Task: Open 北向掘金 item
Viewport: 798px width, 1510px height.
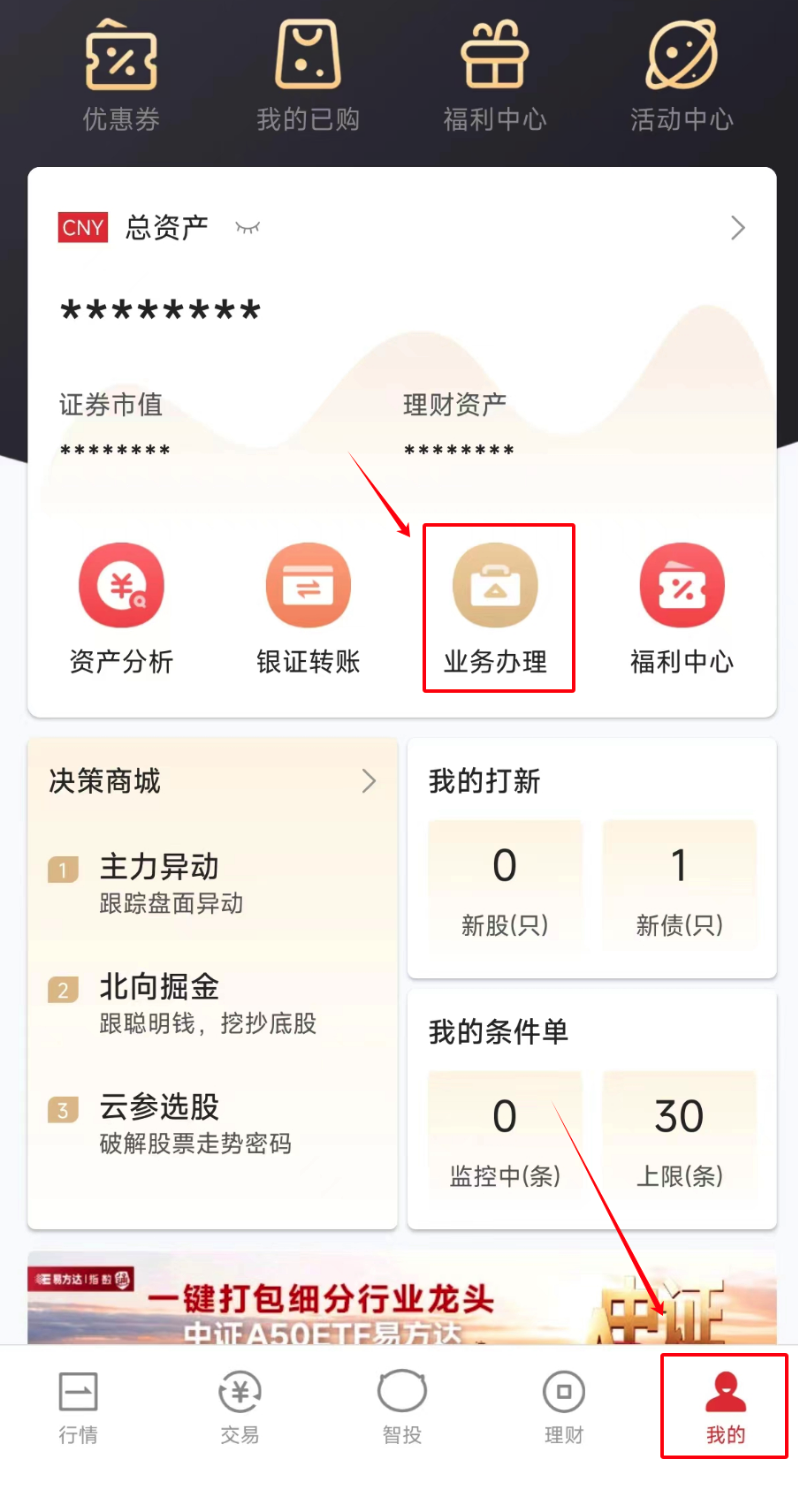Action: 159,1003
